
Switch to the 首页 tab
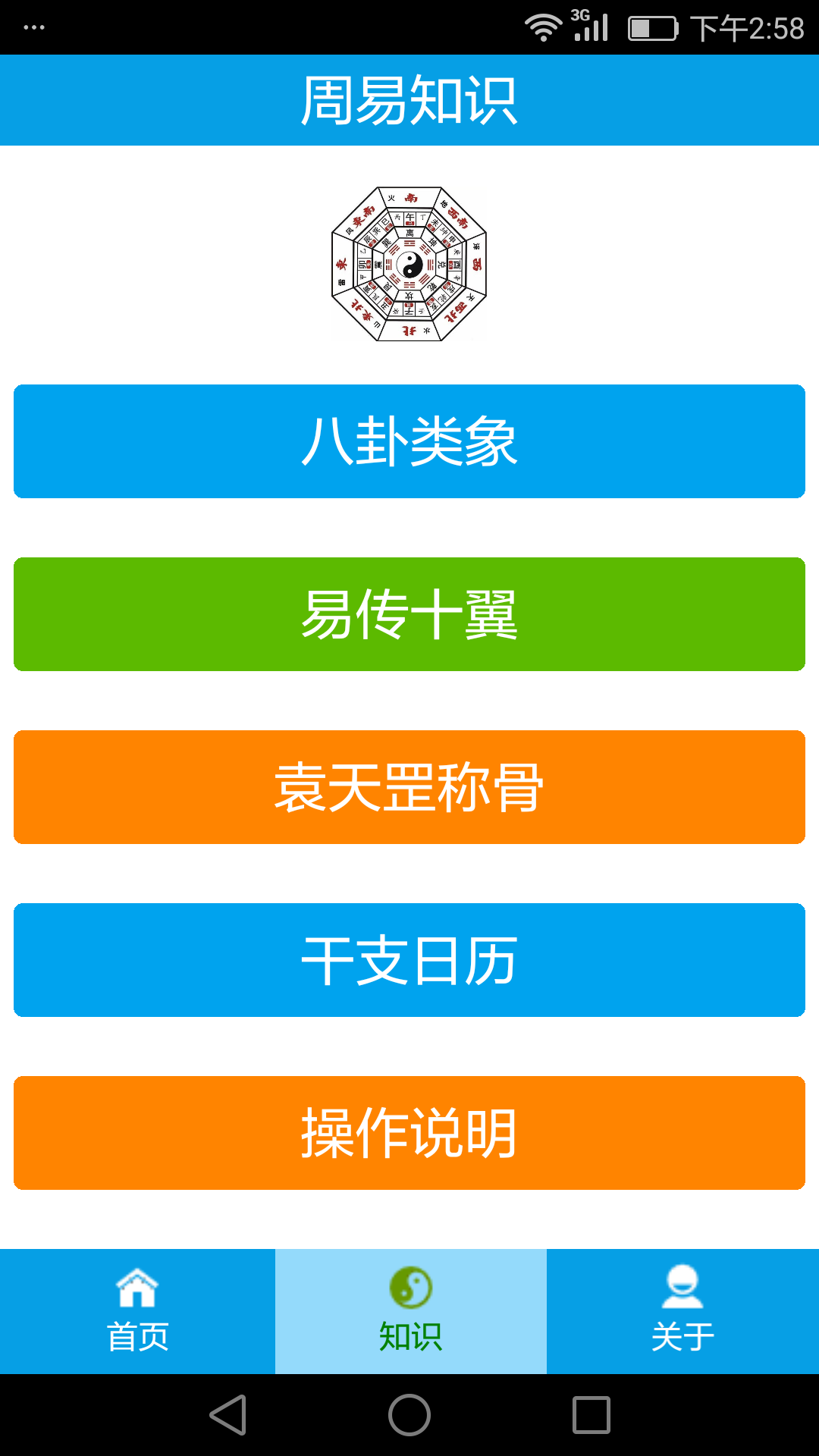[137, 1311]
